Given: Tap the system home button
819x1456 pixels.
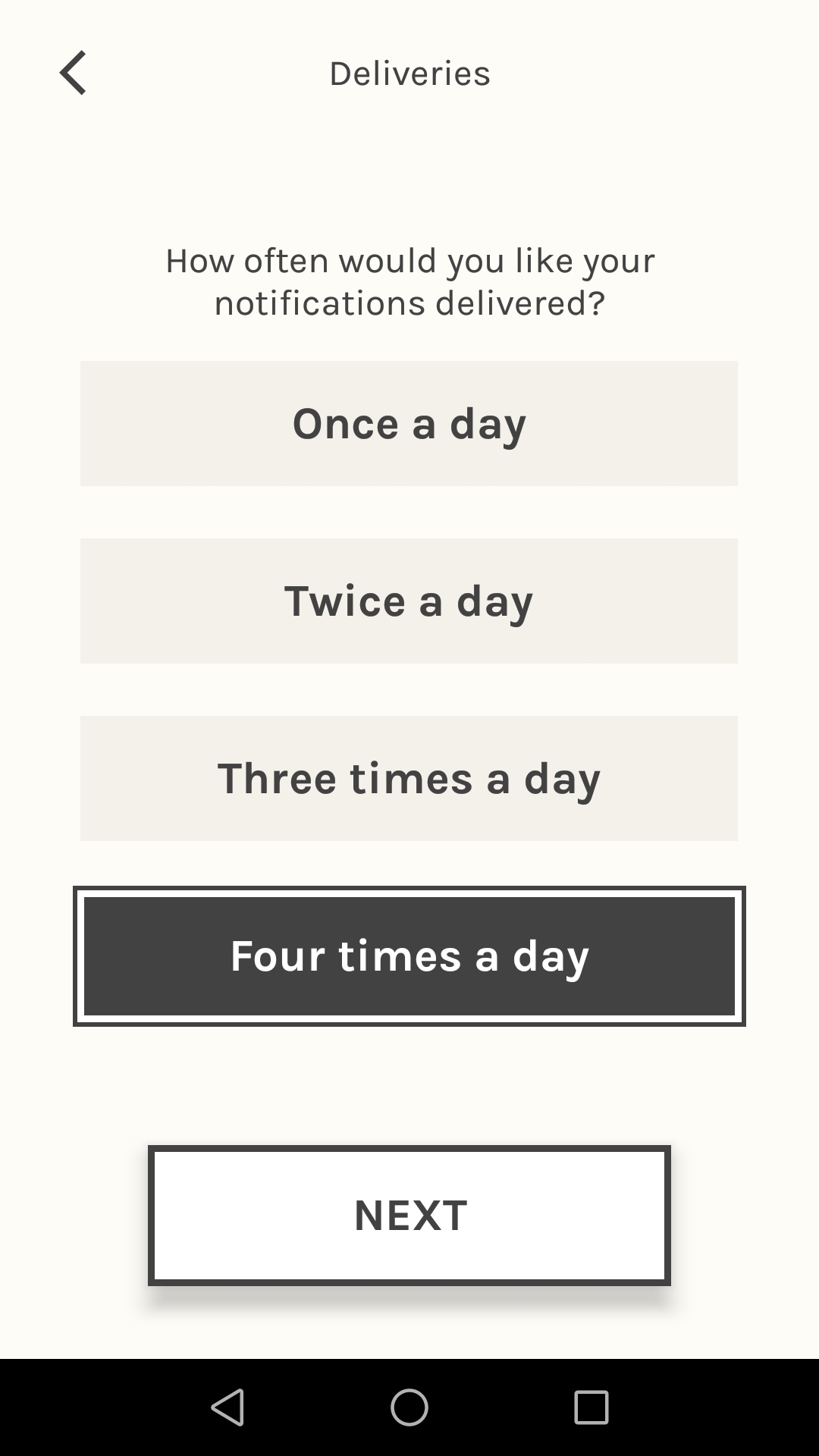Looking at the screenshot, I should (x=409, y=1407).
